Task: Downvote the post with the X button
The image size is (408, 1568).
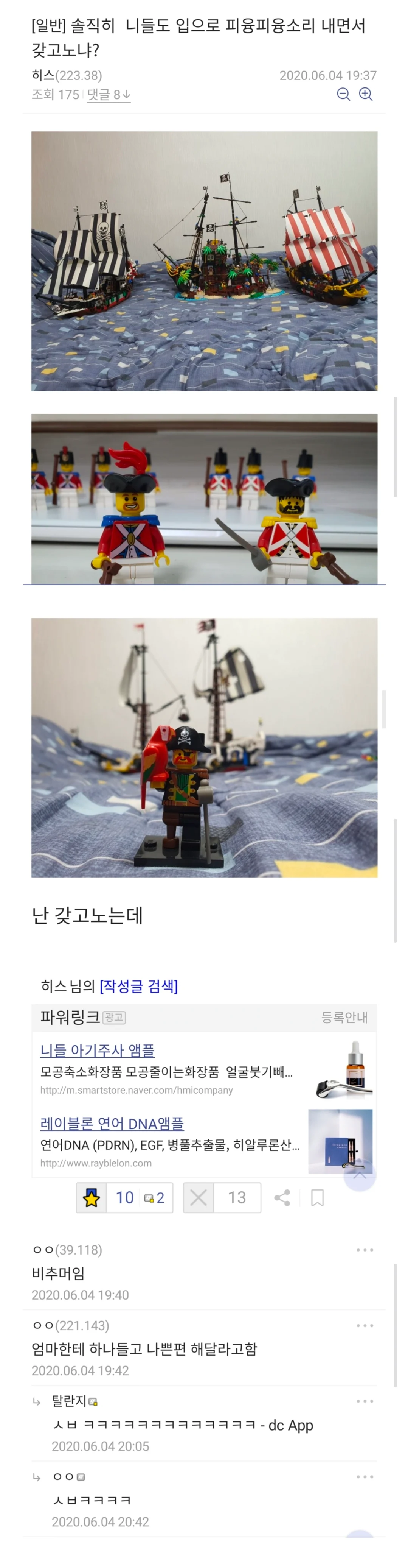Action: coord(198,1198)
